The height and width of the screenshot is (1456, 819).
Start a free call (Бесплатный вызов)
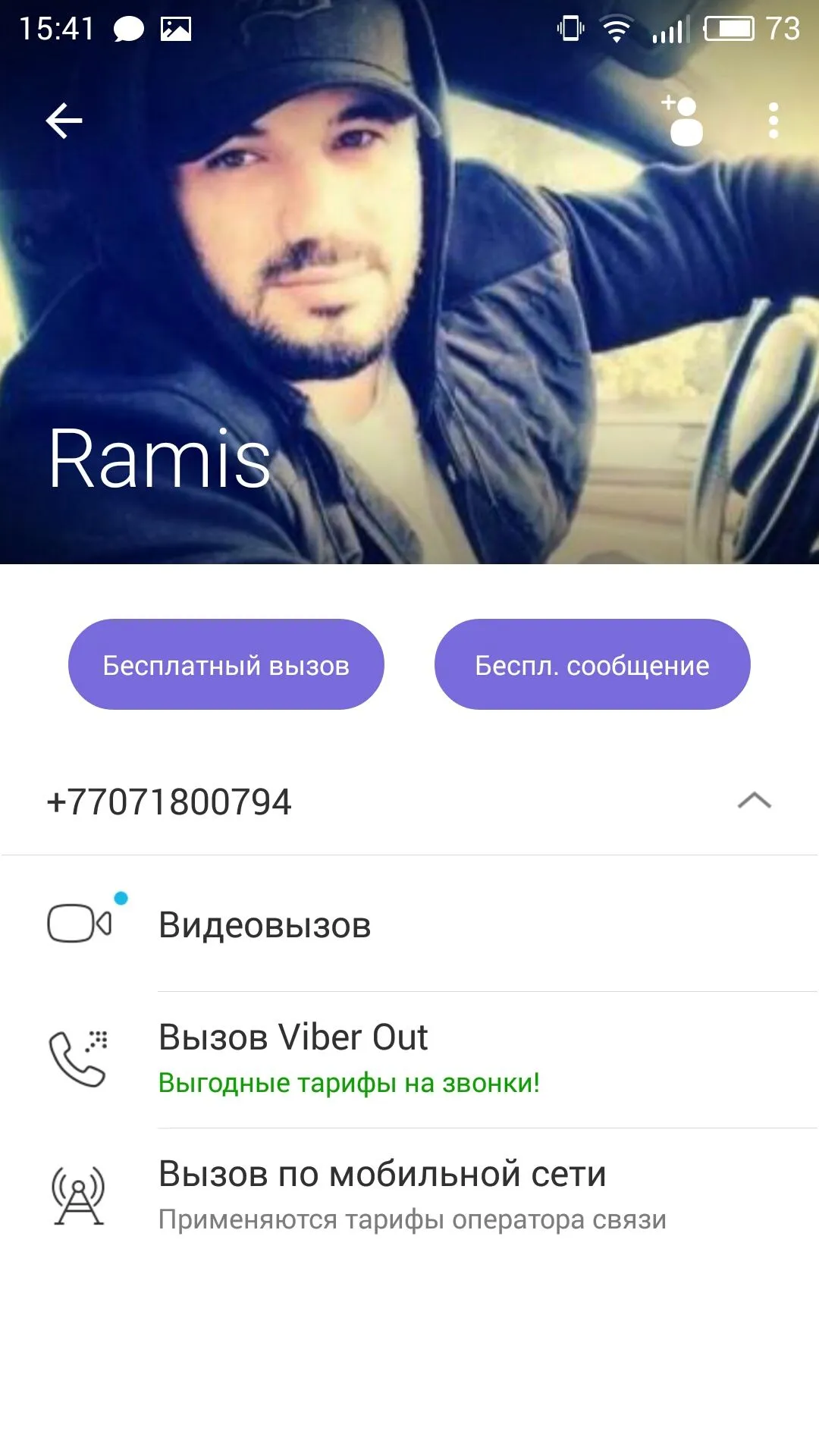click(x=226, y=665)
